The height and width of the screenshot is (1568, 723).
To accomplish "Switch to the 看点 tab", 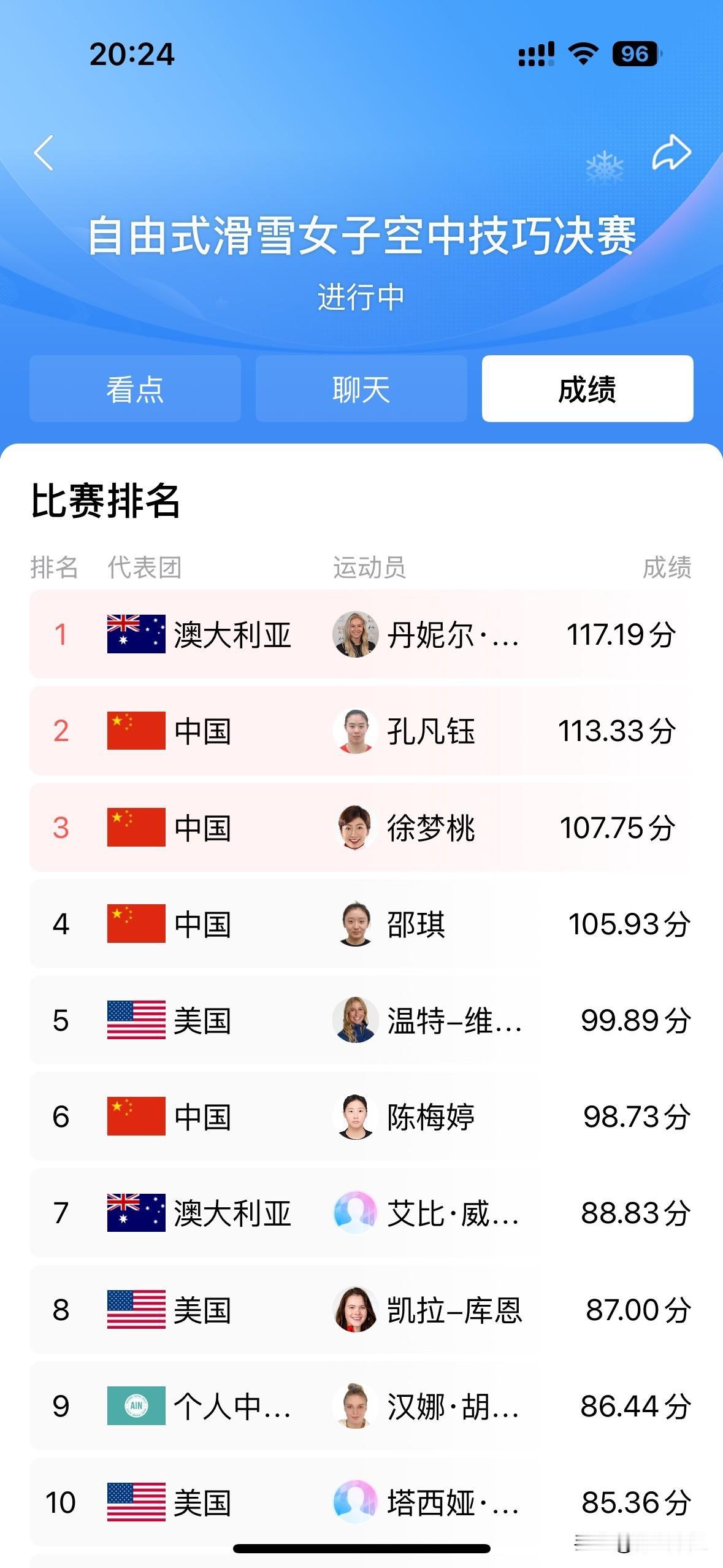I will pyautogui.click(x=135, y=388).
